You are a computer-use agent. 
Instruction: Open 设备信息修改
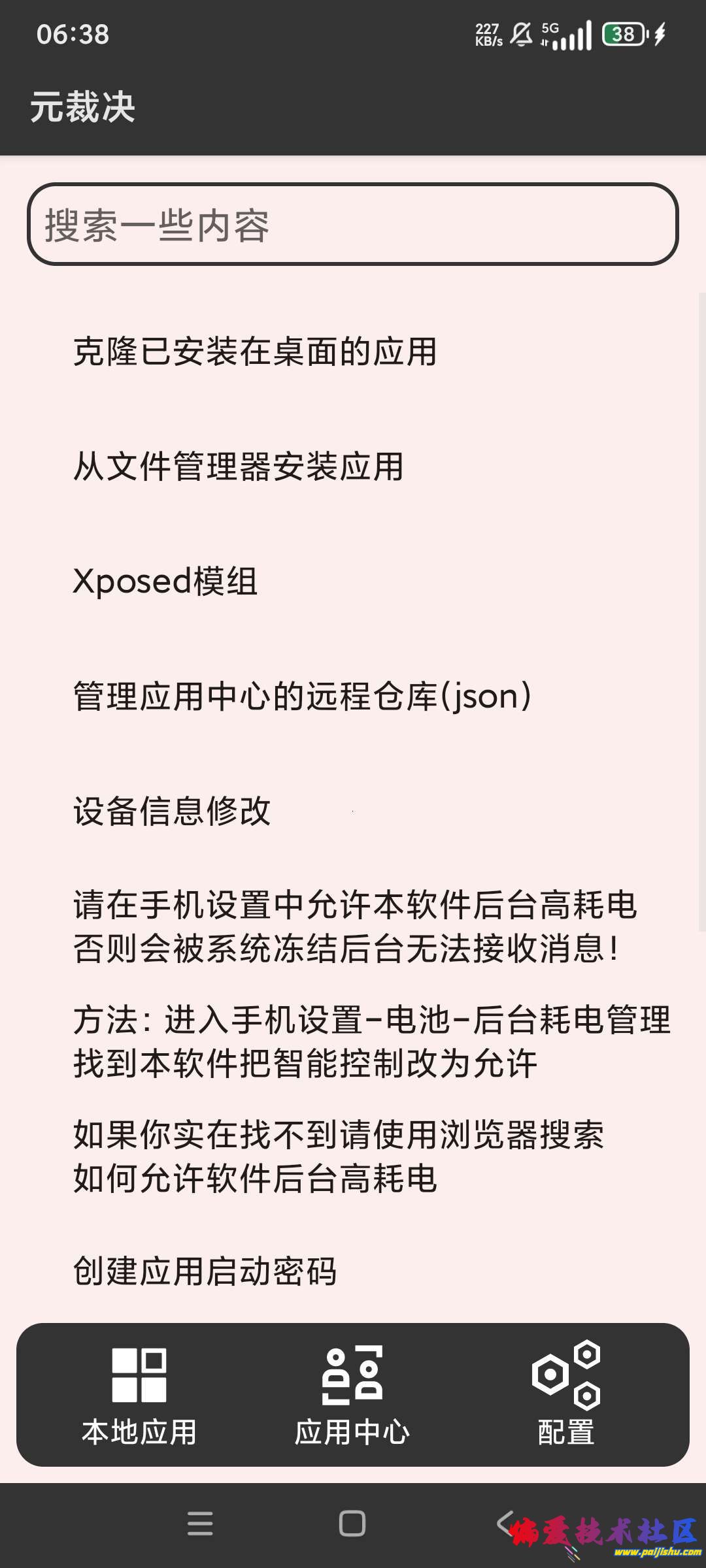point(172,811)
